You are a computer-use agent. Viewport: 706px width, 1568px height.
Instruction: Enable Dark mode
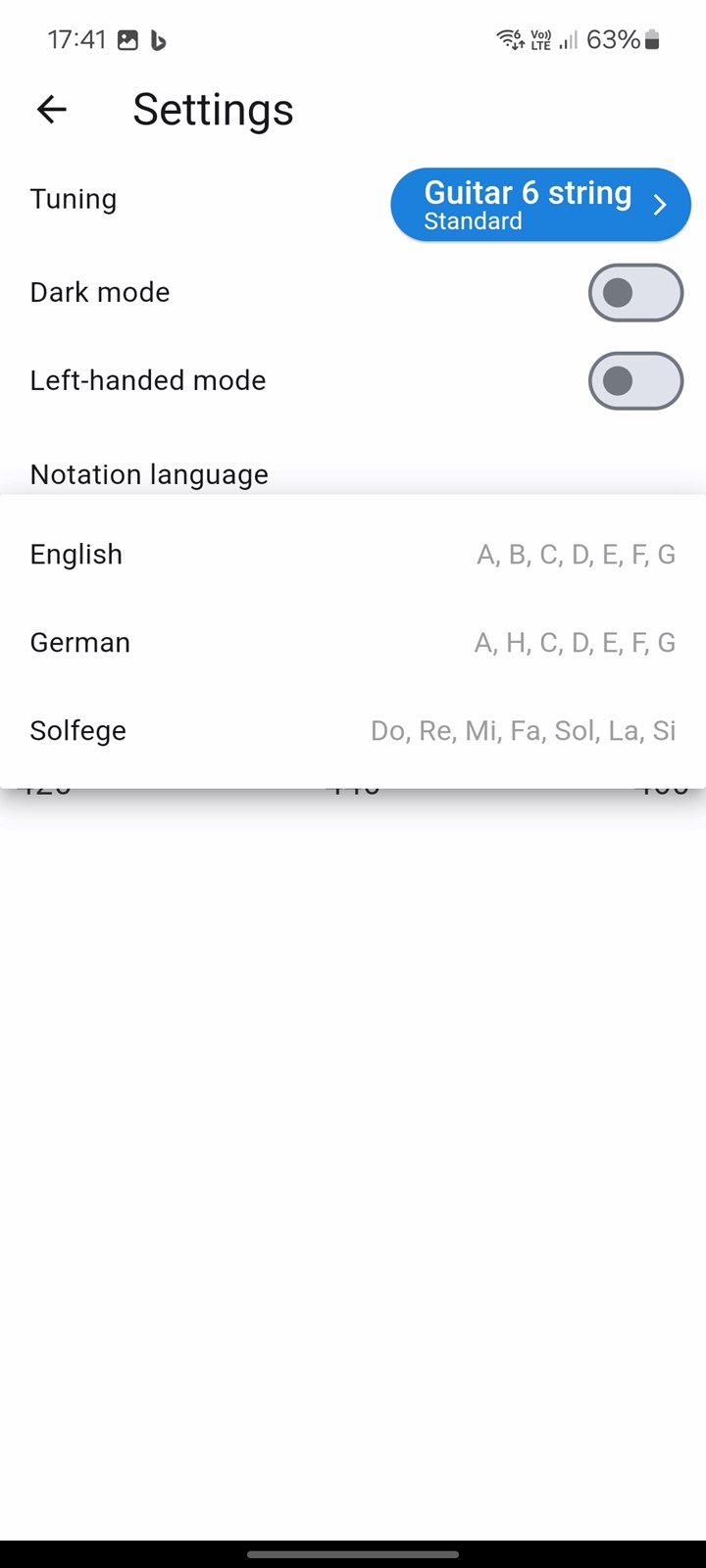pos(635,292)
